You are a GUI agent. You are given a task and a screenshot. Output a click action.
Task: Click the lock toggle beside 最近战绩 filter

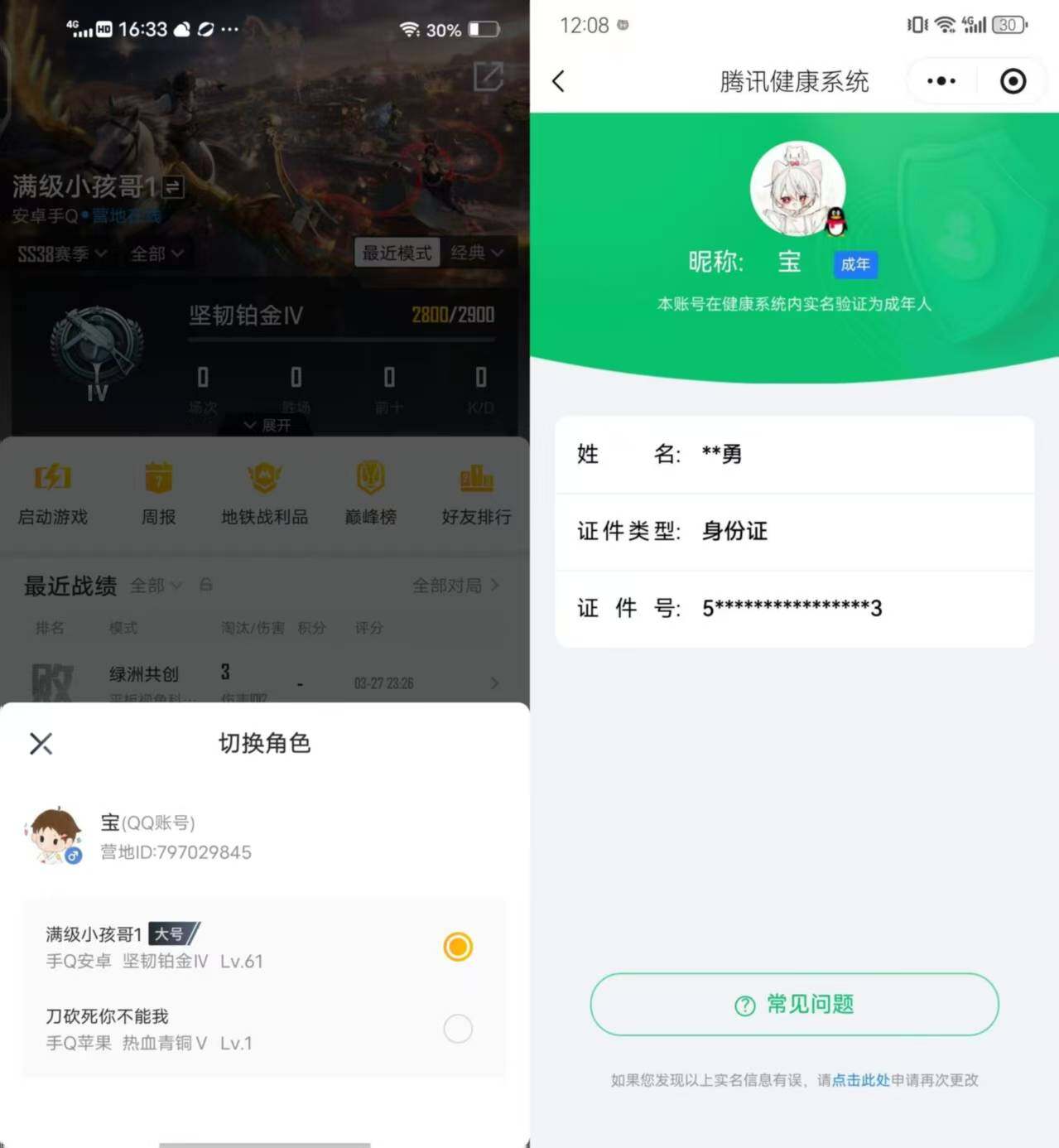pos(205,585)
